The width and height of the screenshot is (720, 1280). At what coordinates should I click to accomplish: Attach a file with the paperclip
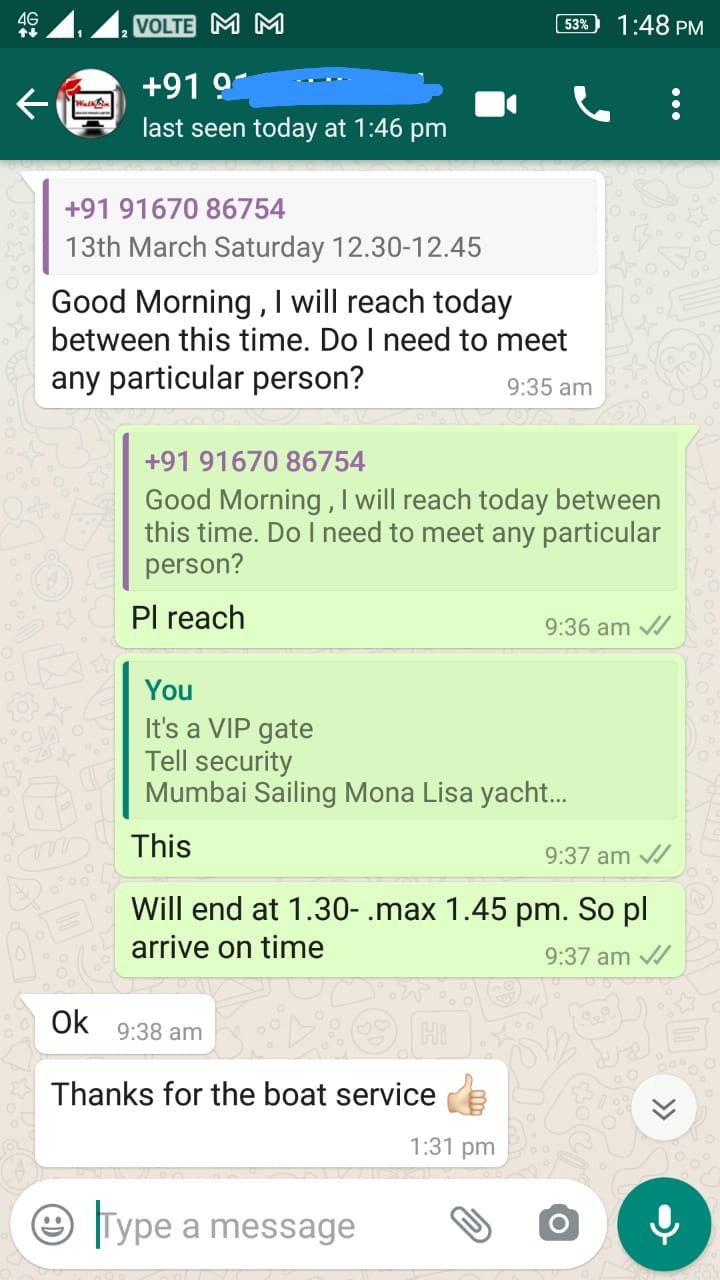click(x=470, y=1224)
